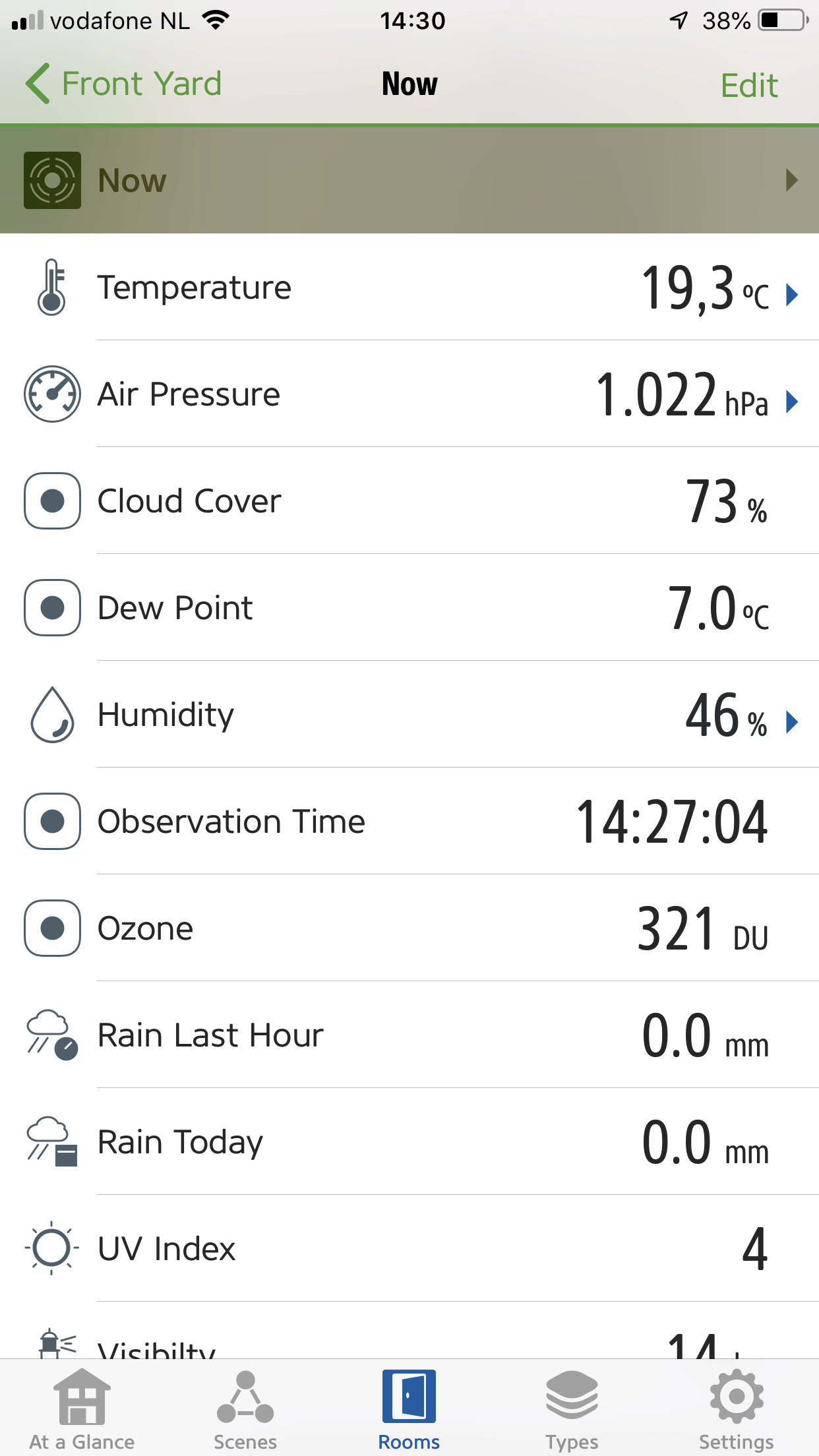
Task: Open Humidity details
Action: (792, 721)
